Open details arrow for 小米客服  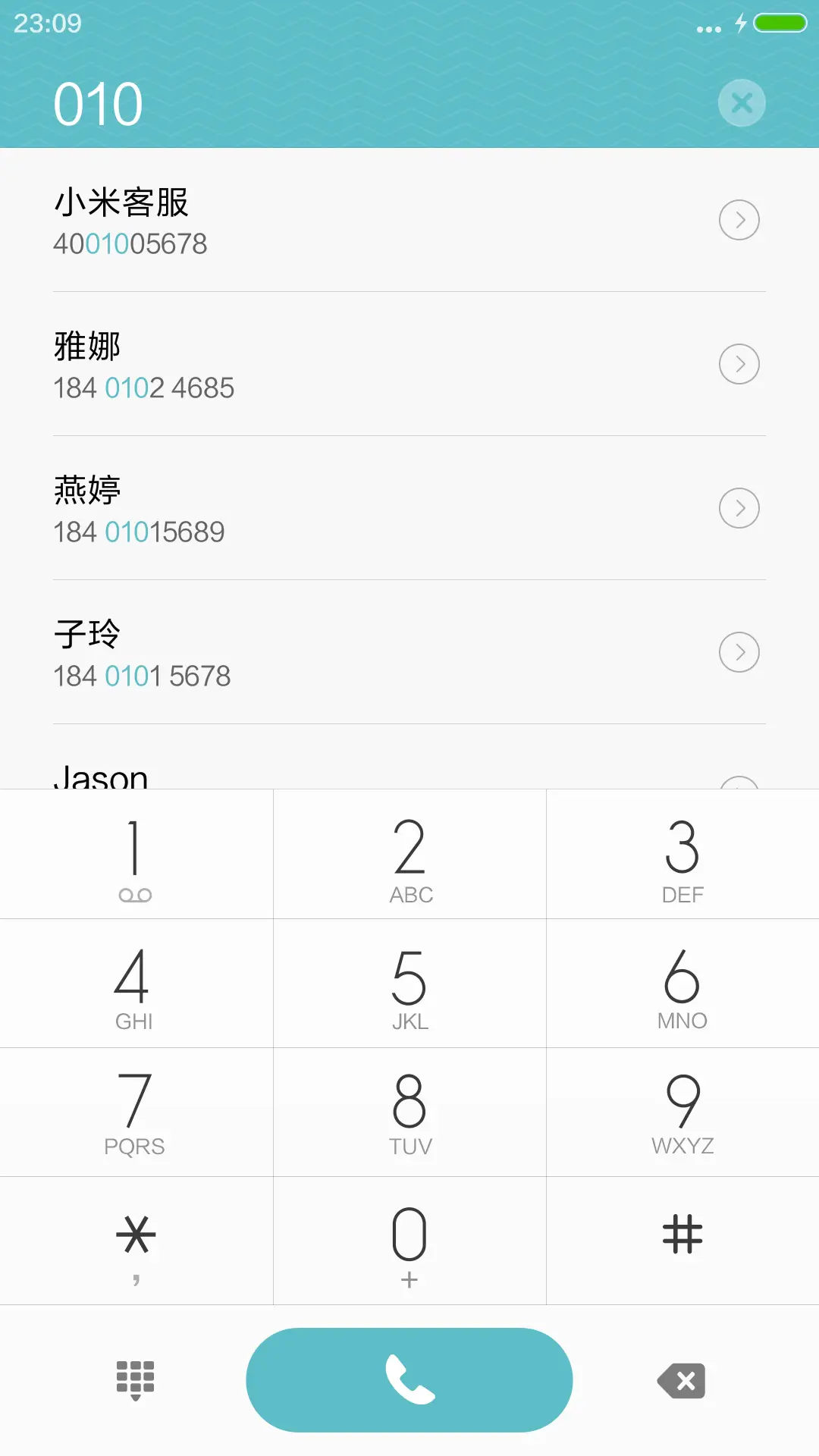739,220
